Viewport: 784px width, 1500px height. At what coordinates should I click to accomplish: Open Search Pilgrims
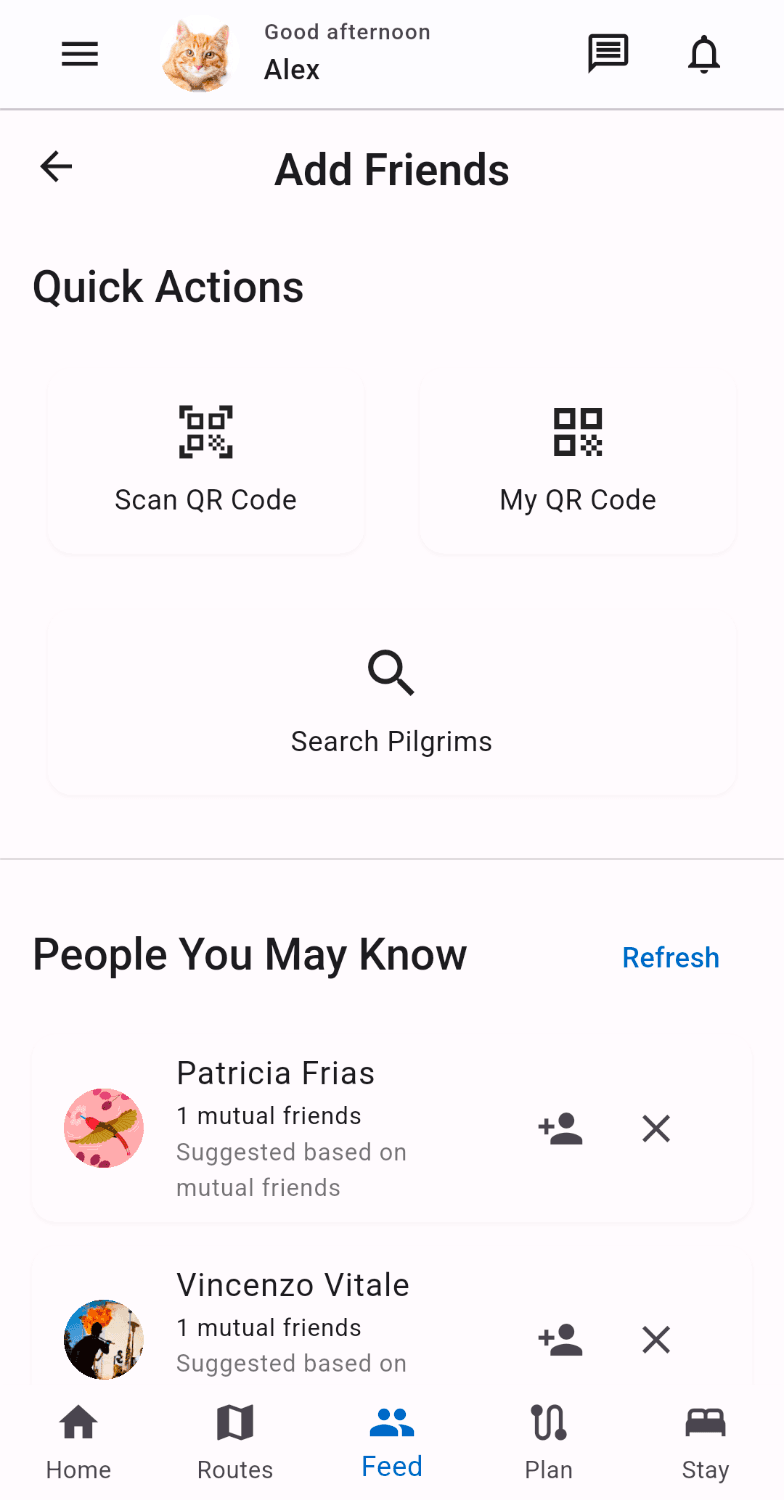tap(392, 705)
